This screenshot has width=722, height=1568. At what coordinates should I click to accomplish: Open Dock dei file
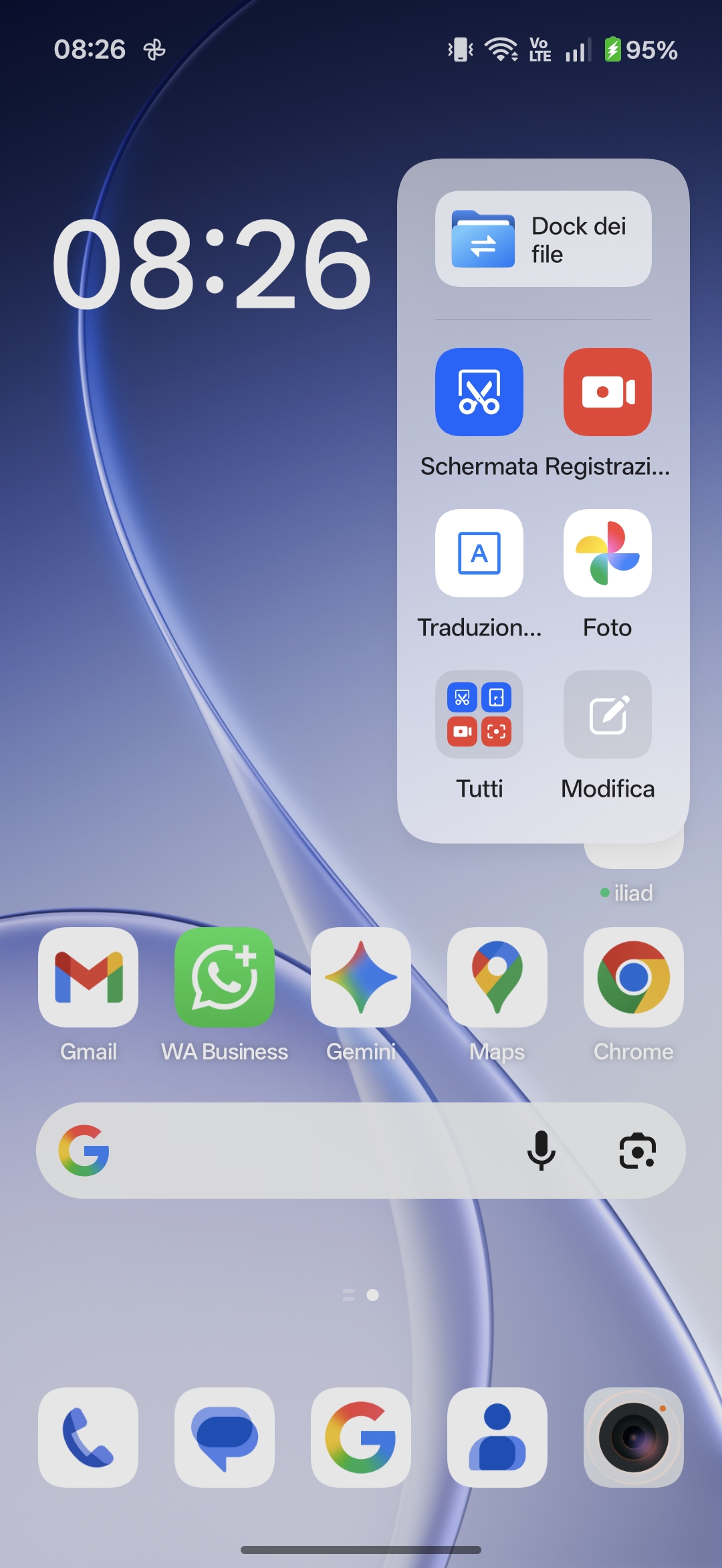pyautogui.click(x=543, y=239)
